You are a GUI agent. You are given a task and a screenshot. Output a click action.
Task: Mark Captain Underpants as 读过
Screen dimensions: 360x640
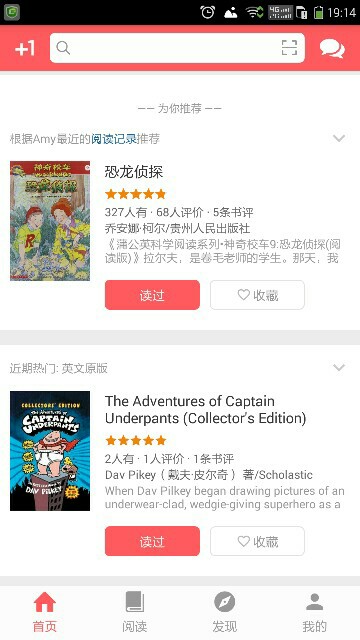(x=152, y=541)
